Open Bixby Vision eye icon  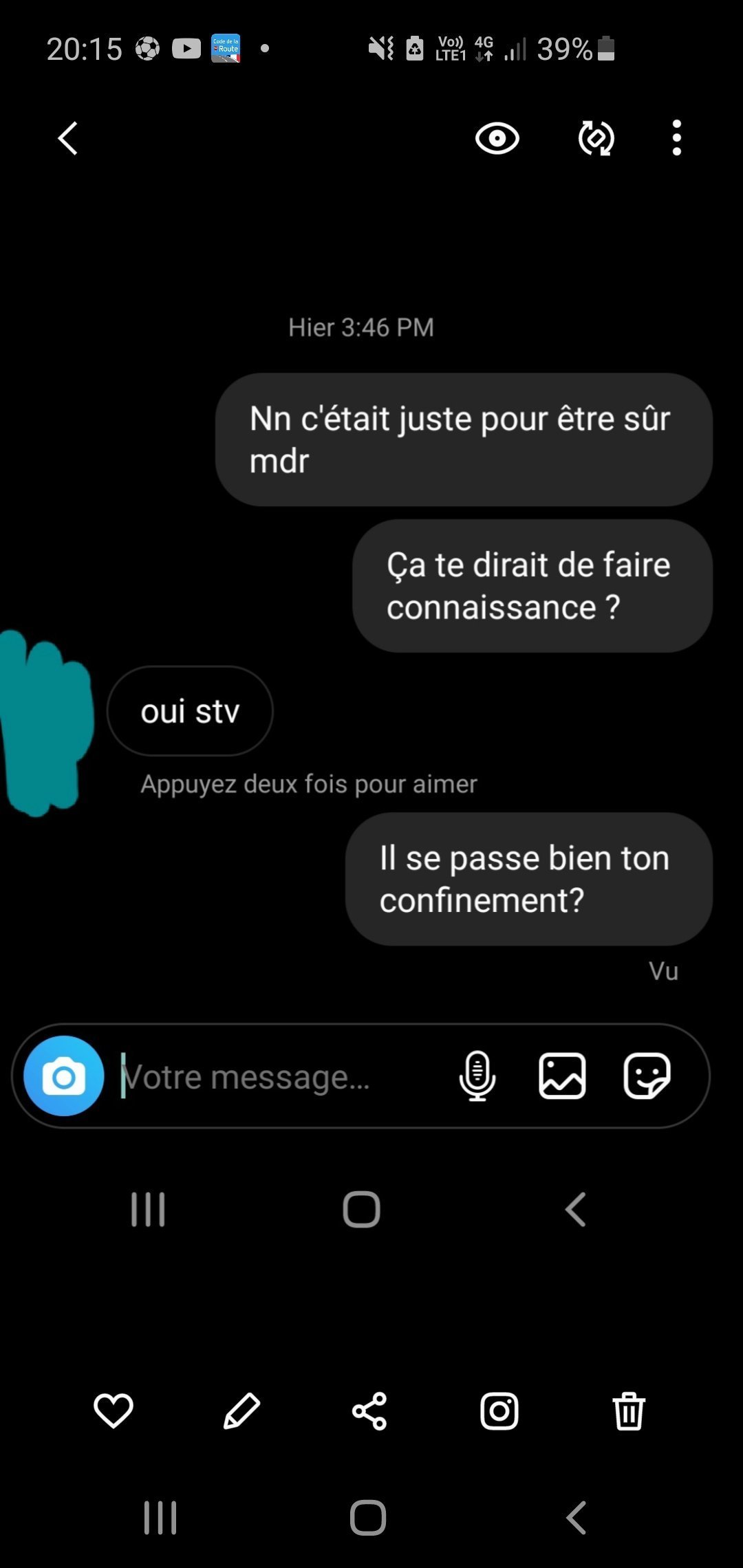(497, 139)
